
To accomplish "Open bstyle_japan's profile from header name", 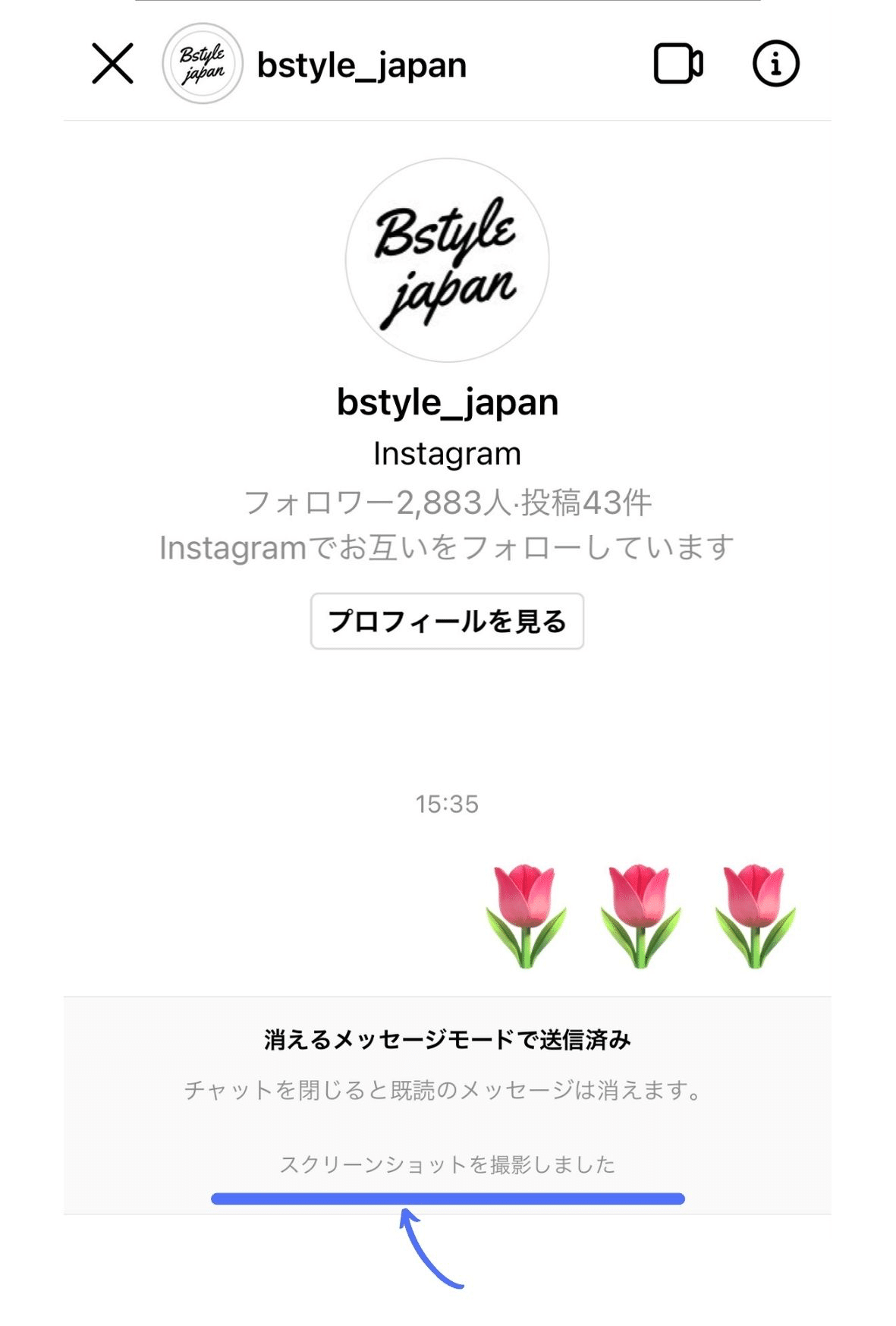I will (361, 65).
